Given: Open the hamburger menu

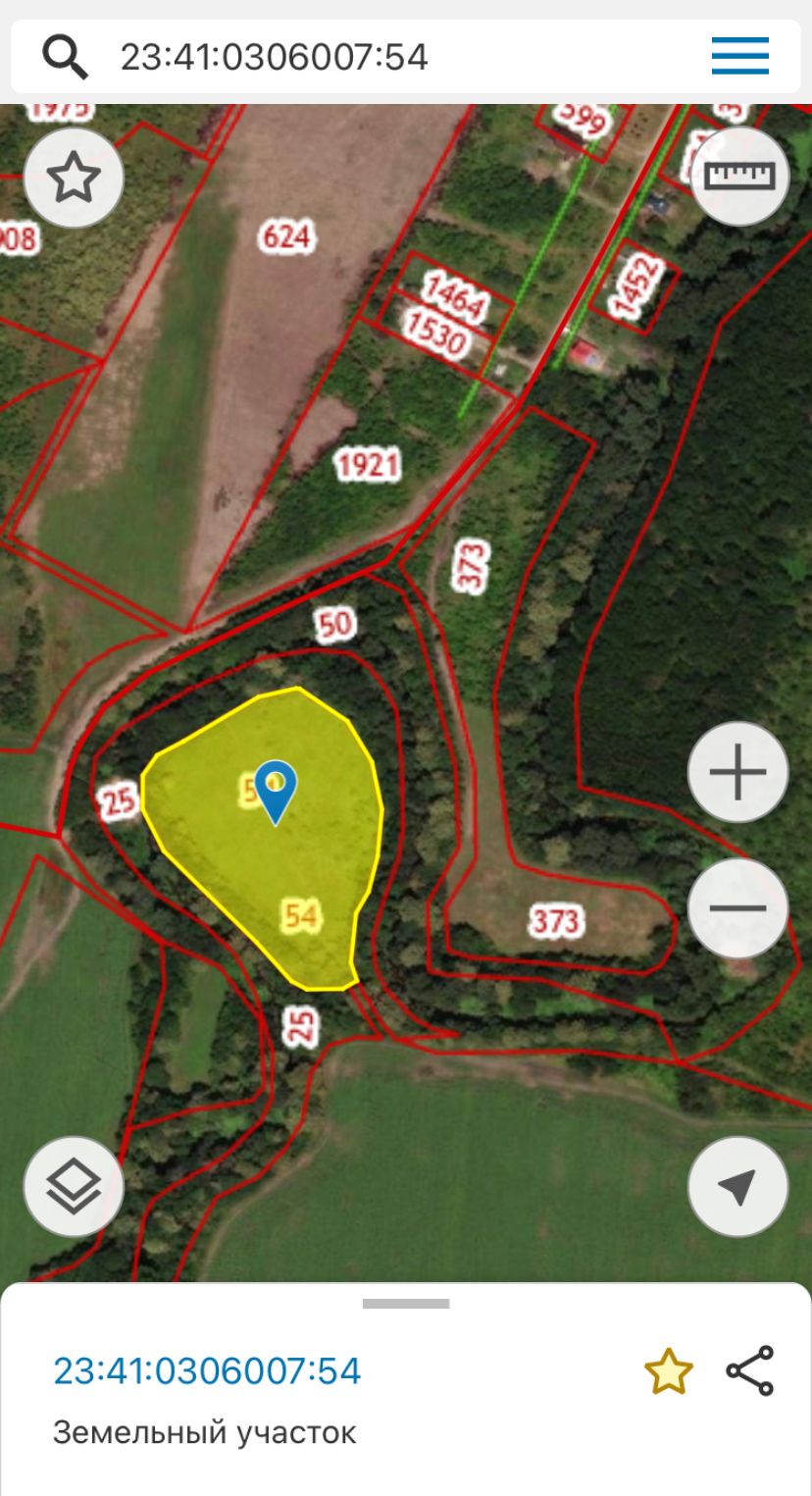Looking at the screenshot, I should point(740,57).
